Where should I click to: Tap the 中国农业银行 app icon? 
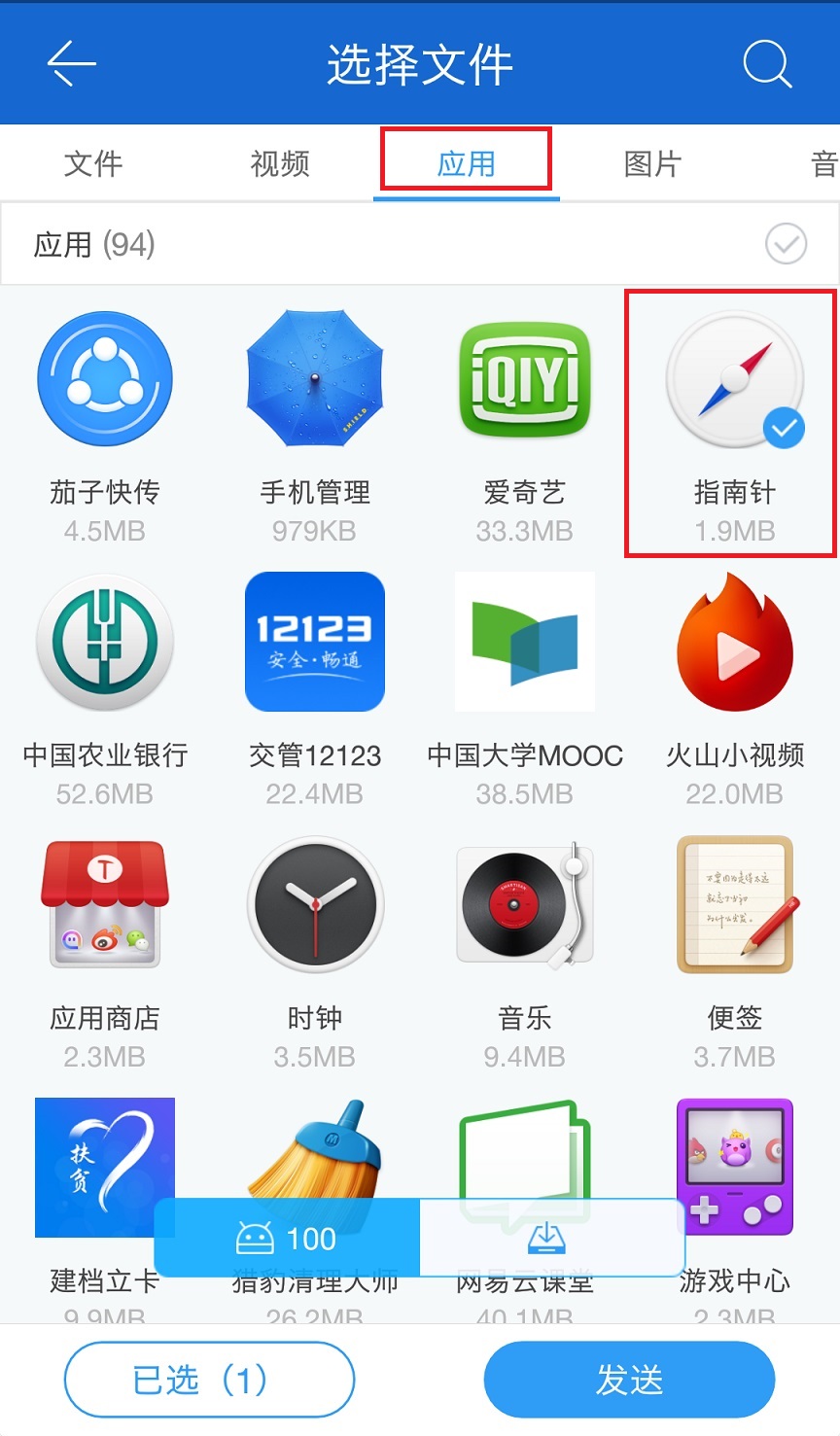tap(104, 642)
